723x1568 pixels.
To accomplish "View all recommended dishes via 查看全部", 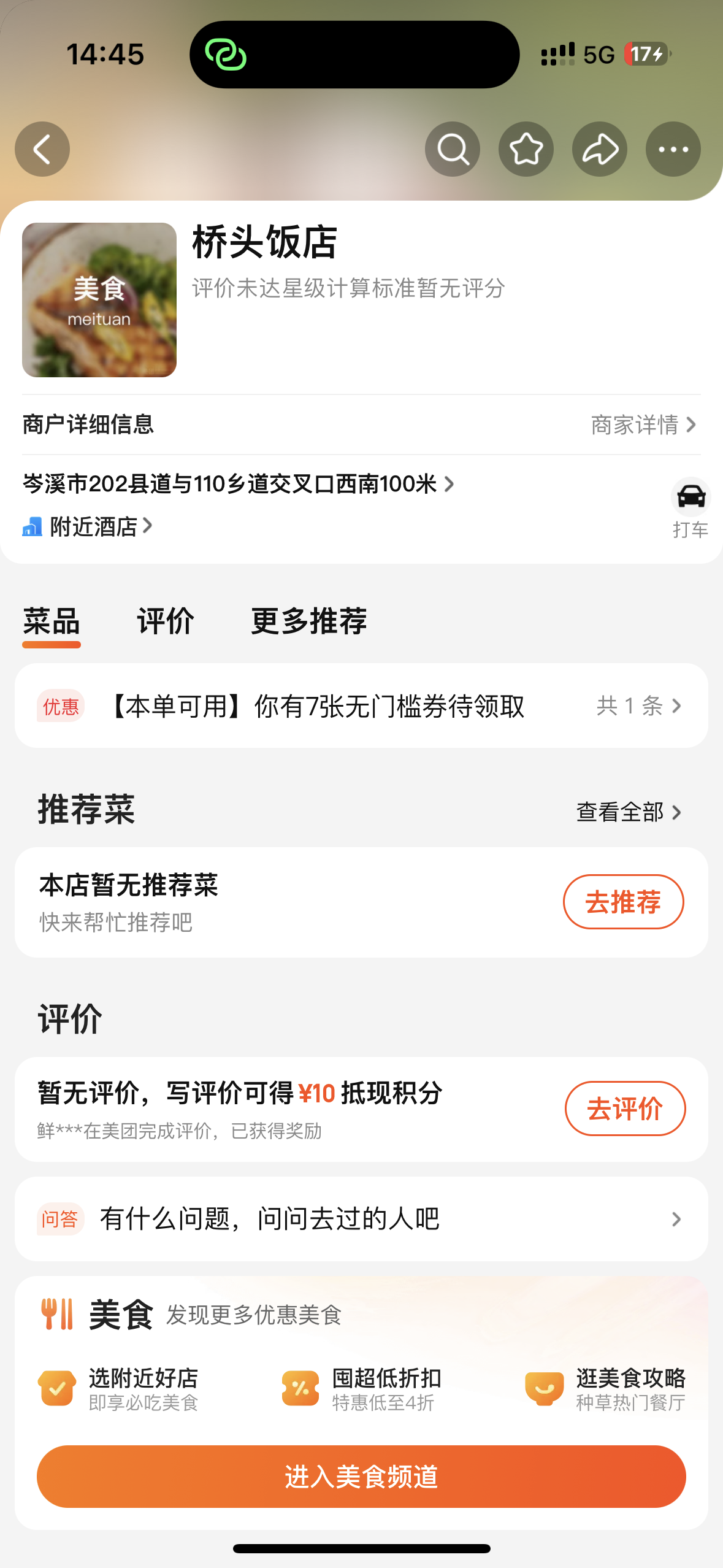I will pos(628,812).
